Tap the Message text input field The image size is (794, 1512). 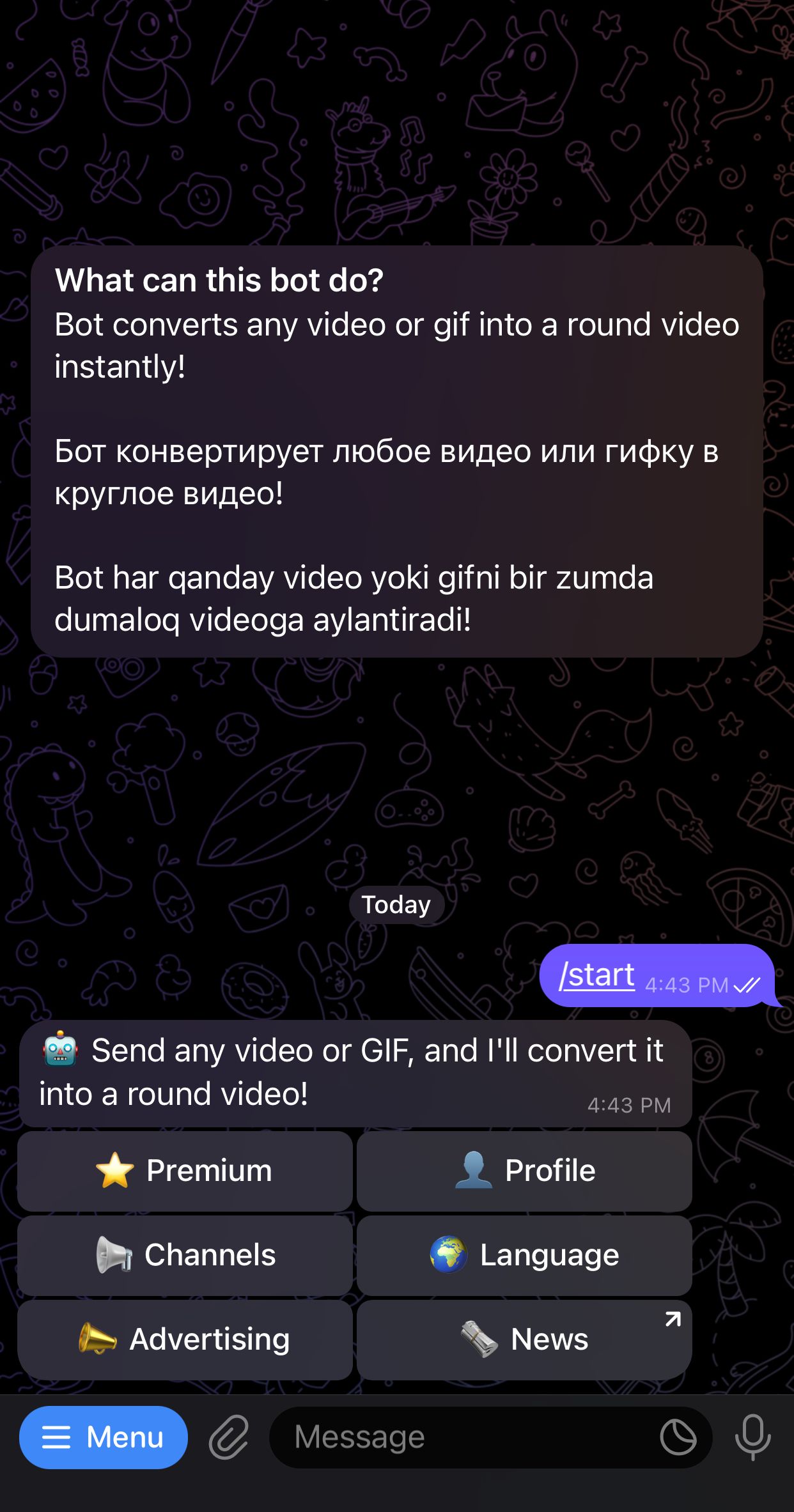[448, 1437]
